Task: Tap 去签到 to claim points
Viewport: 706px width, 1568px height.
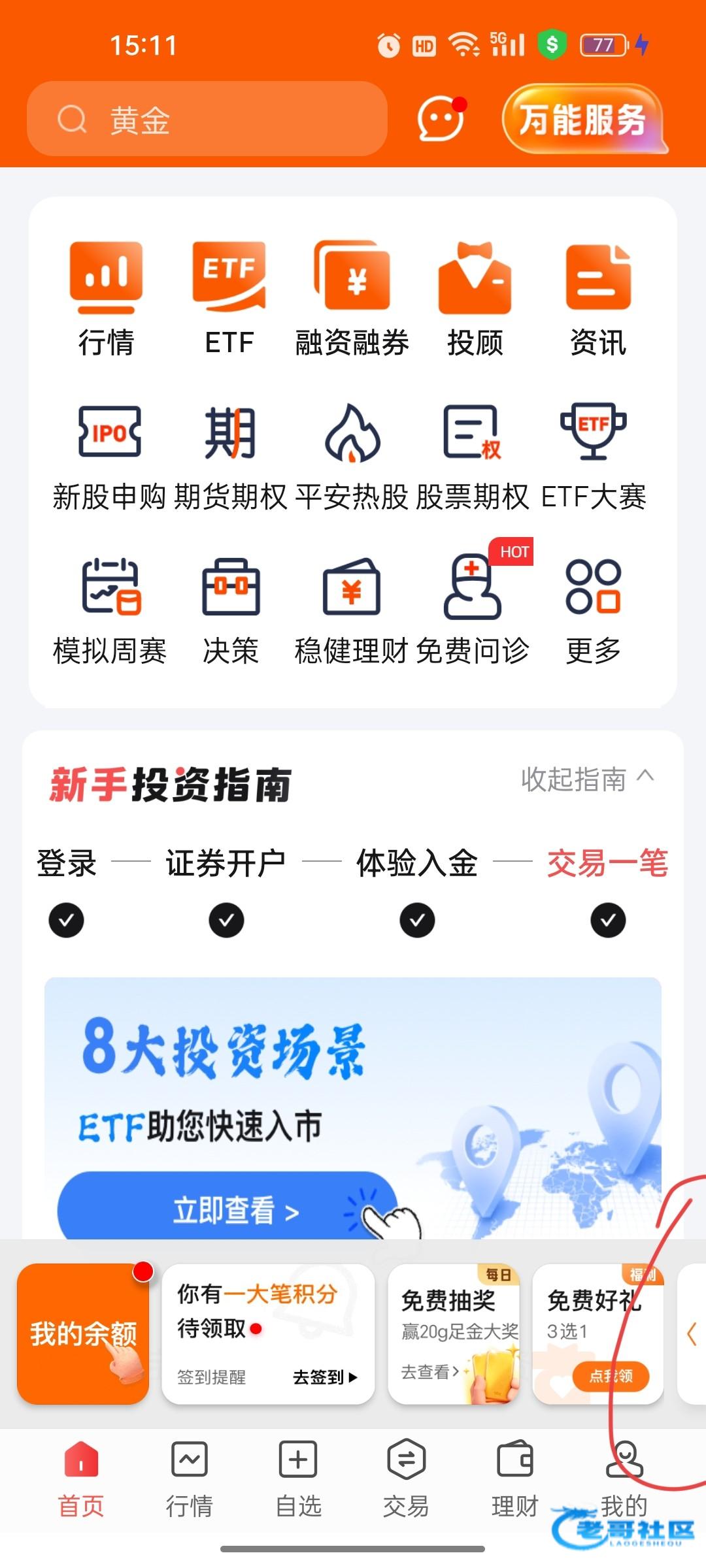Action: pos(324,1377)
